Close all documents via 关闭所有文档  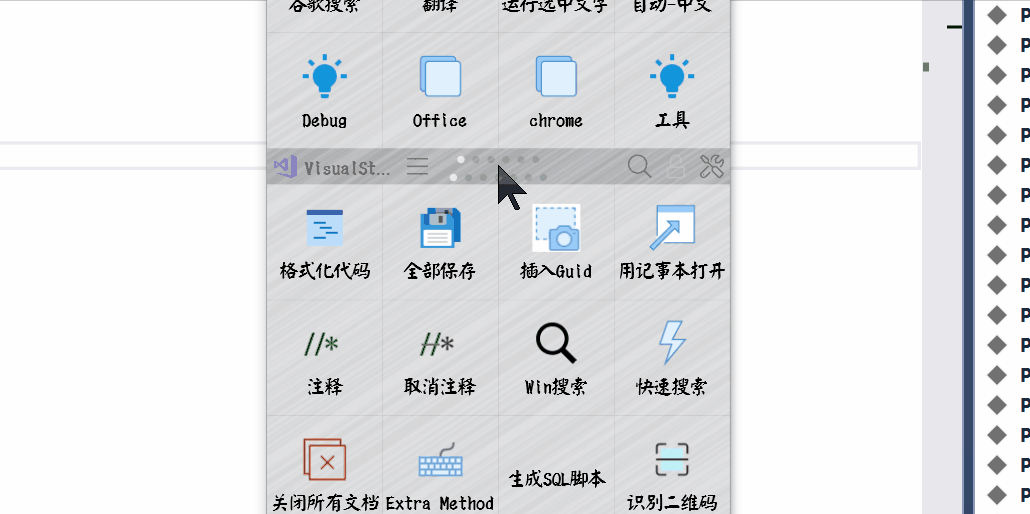pyautogui.click(x=324, y=472)
